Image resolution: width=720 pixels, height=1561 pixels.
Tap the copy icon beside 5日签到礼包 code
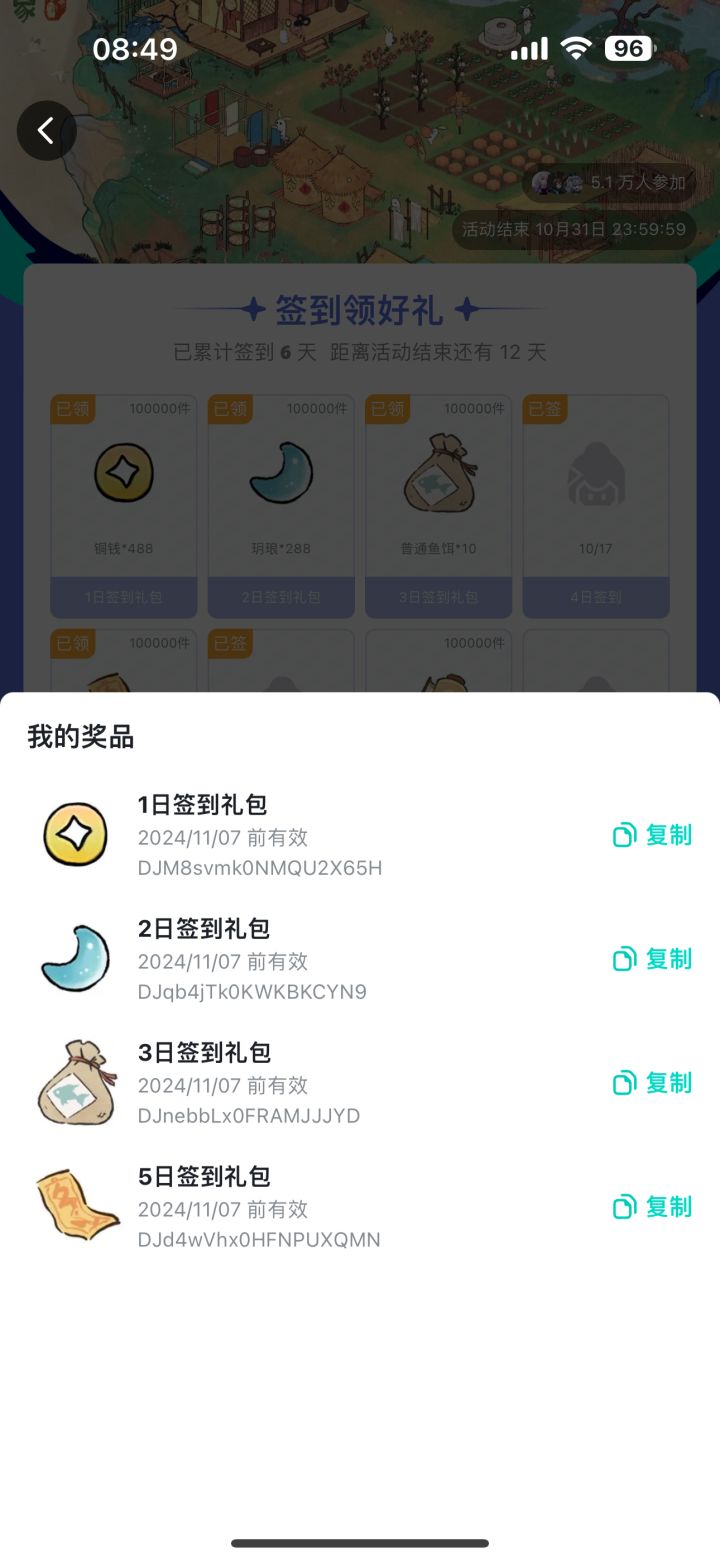click(622, 1206)
